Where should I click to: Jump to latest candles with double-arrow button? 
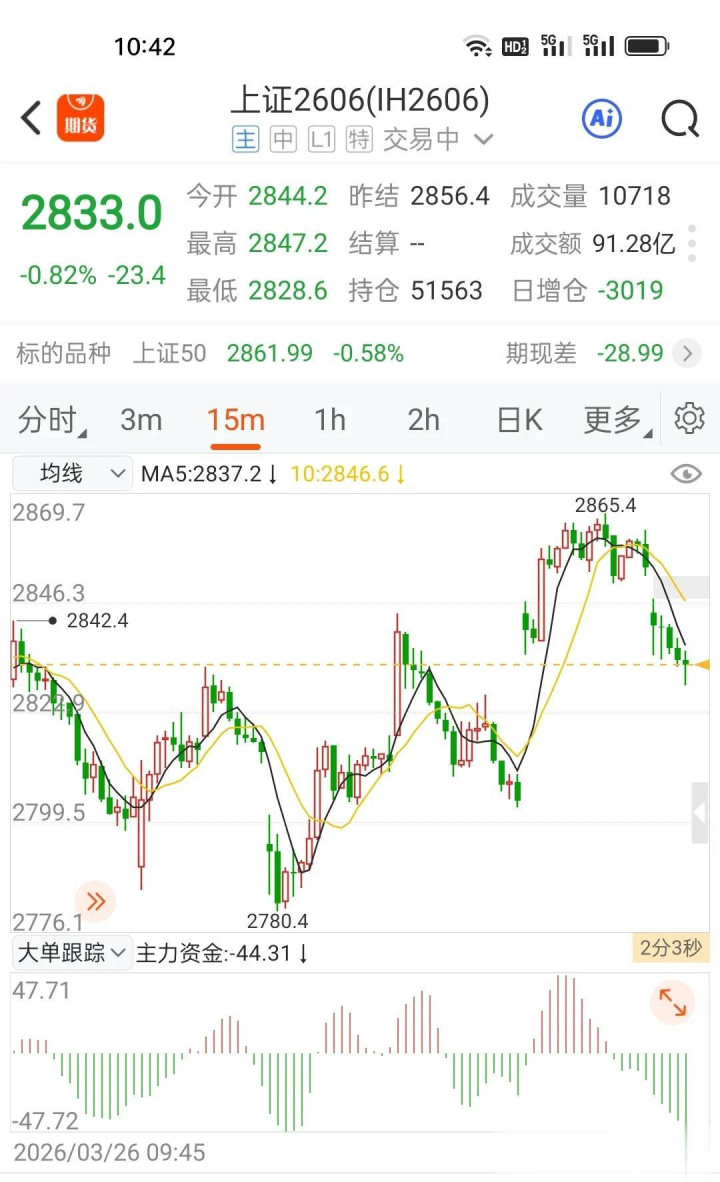coord(96,902)
